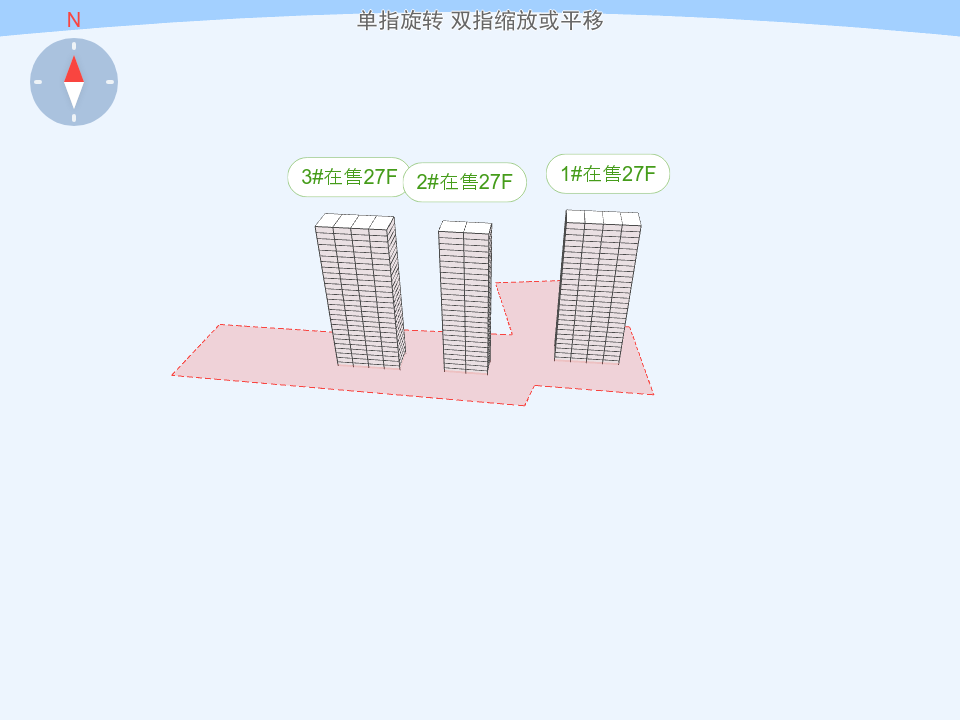Open the 2#在售27F building label
Image resolution: width=960 pixels, height=720 pixels.
464,182
